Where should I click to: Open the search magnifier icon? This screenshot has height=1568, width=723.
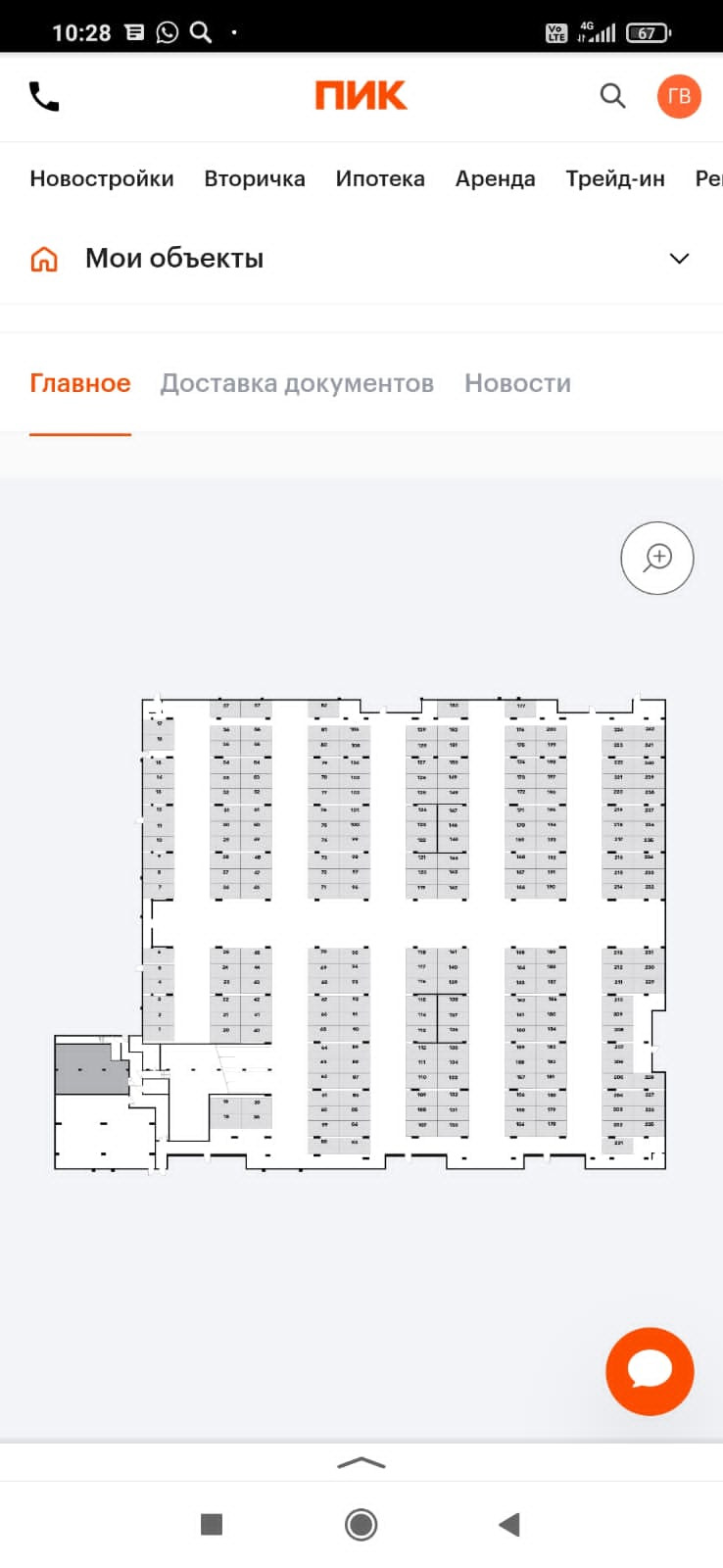pos(612,96)
